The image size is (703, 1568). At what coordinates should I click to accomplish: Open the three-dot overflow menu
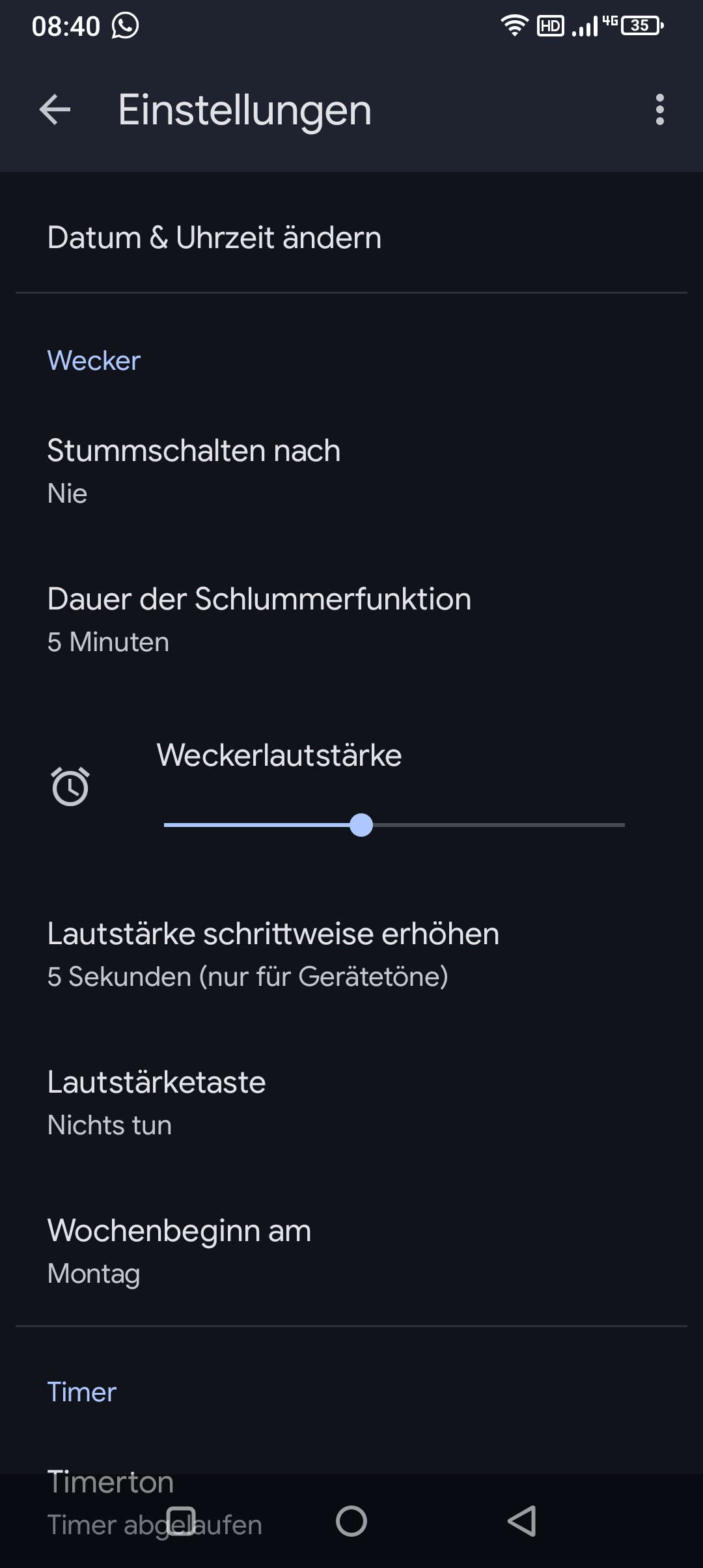[x=659, y=109]
